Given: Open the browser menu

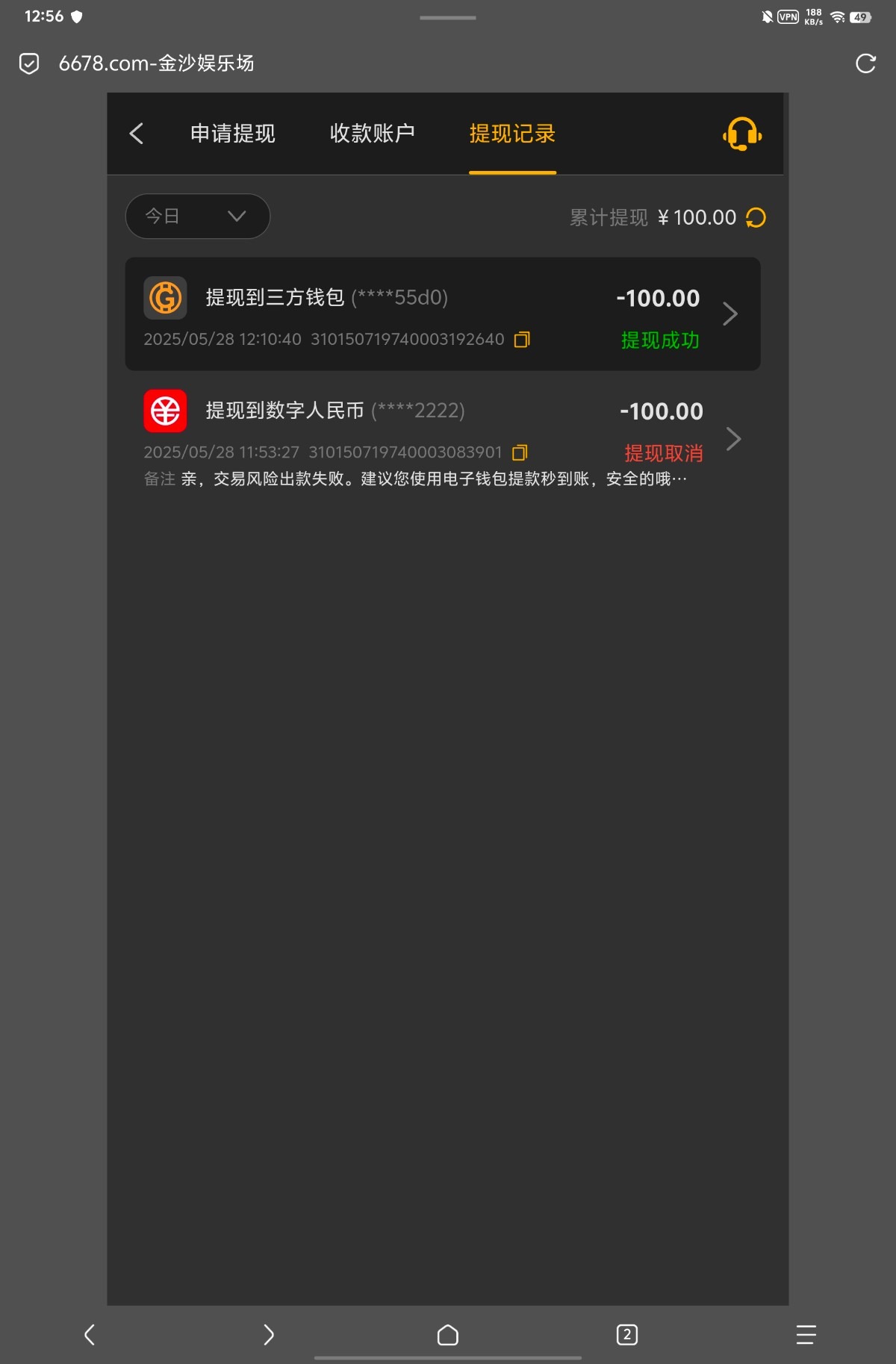Looking at the screenshot, I should (806, 1334).
